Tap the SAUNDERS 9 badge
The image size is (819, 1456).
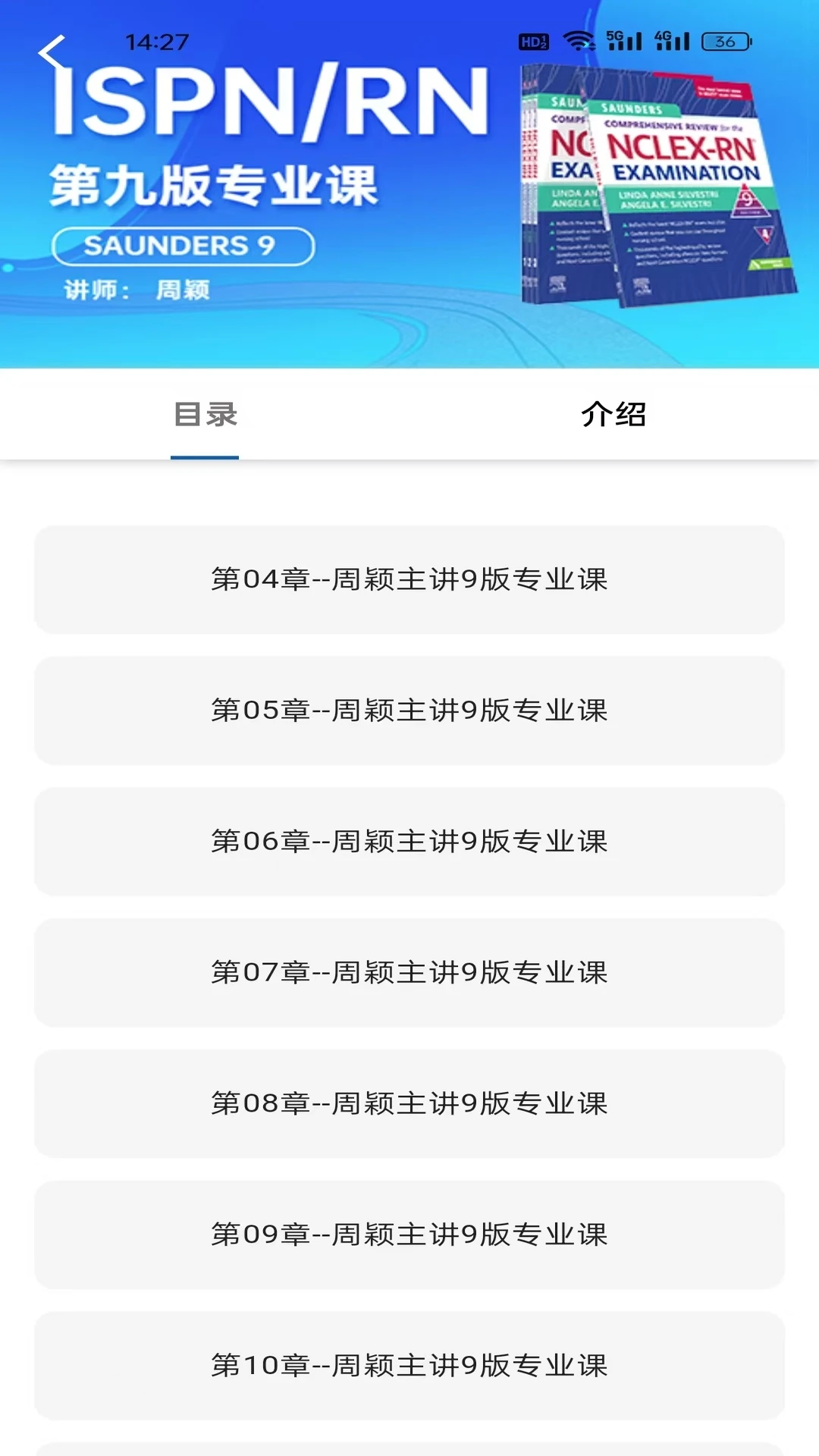(x=182, y=244)
